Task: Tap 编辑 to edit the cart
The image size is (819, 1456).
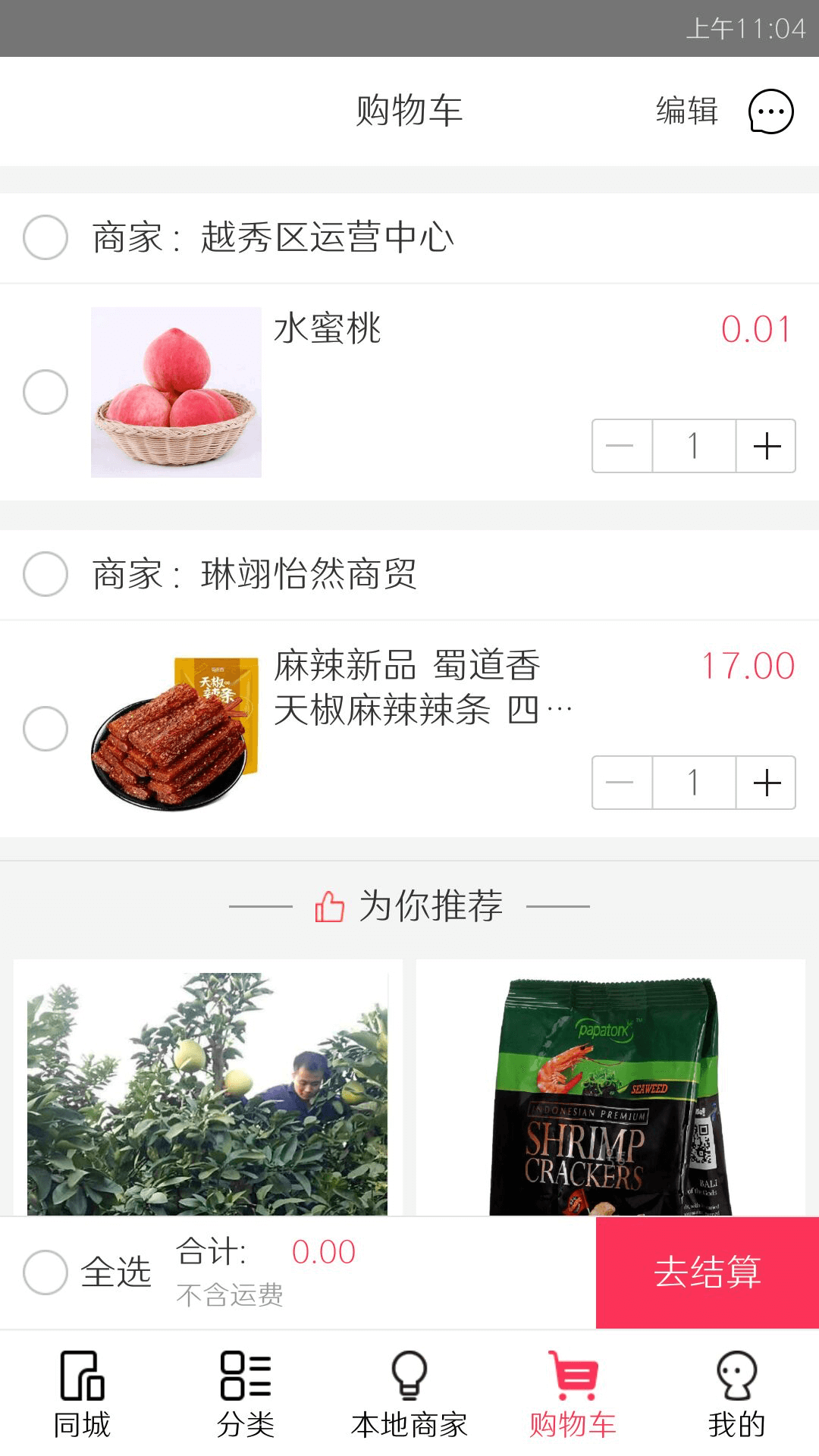Action: tap(686, 111)
